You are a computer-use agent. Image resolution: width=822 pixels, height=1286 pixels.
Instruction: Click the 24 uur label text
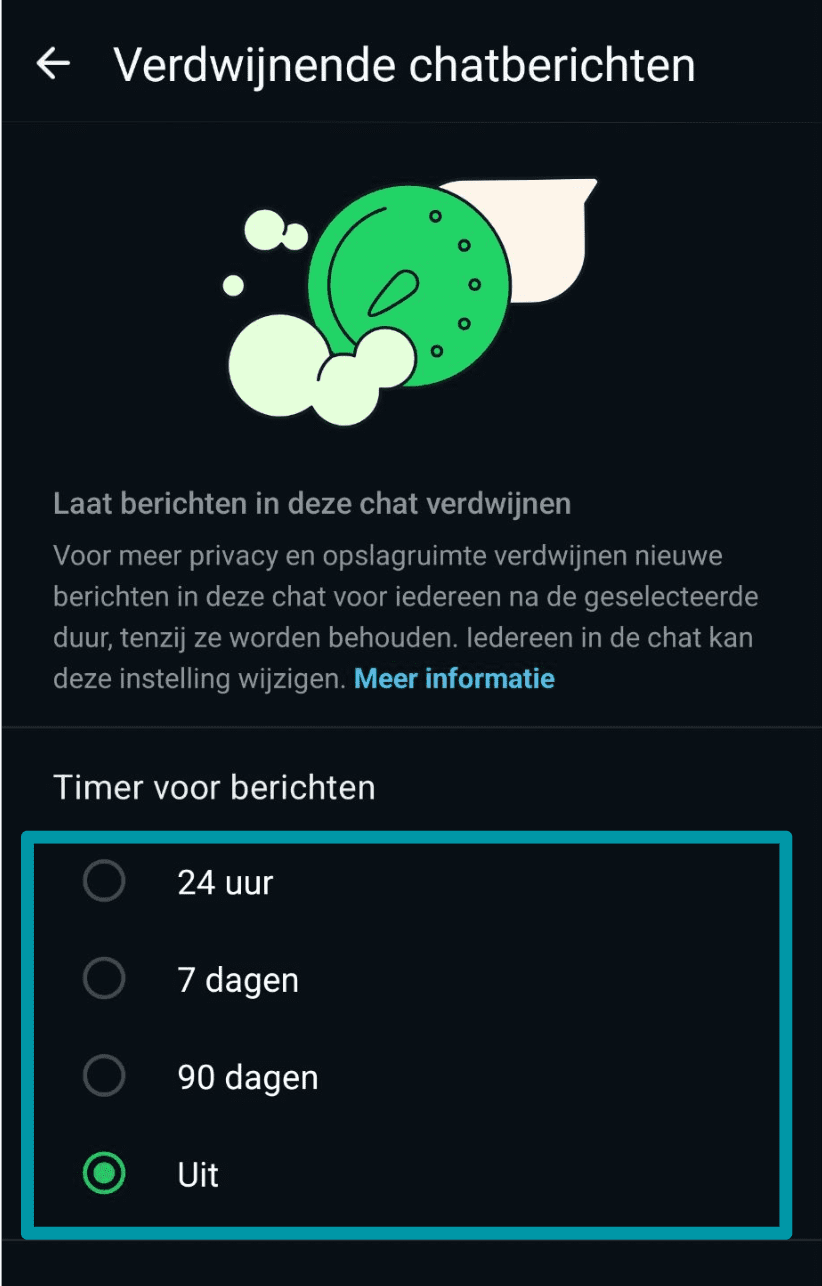224,881
